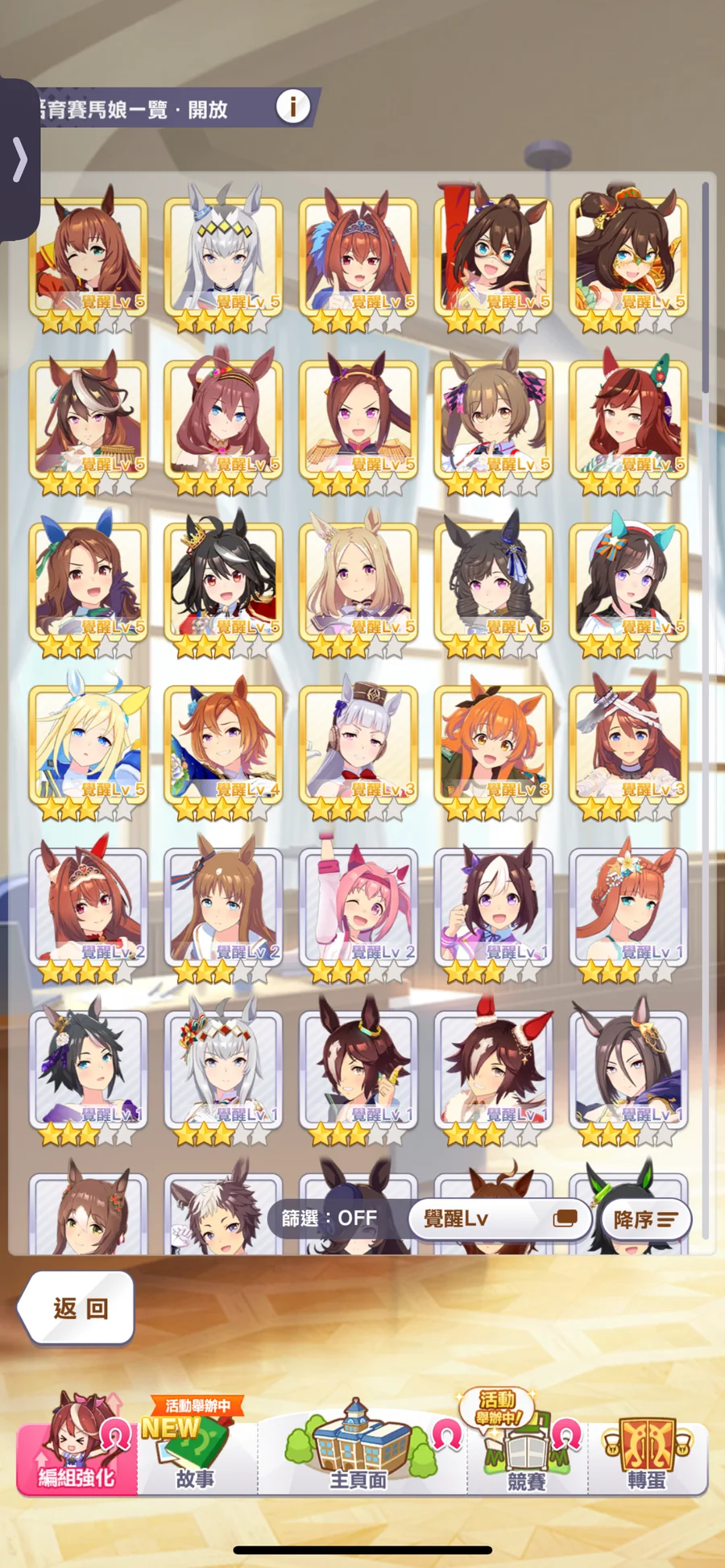Pick the character wearing a Santa hat
Image resolution: width=725 pixels, height=1568 pixels.
pyautogui.click(x=493, y=1069)
